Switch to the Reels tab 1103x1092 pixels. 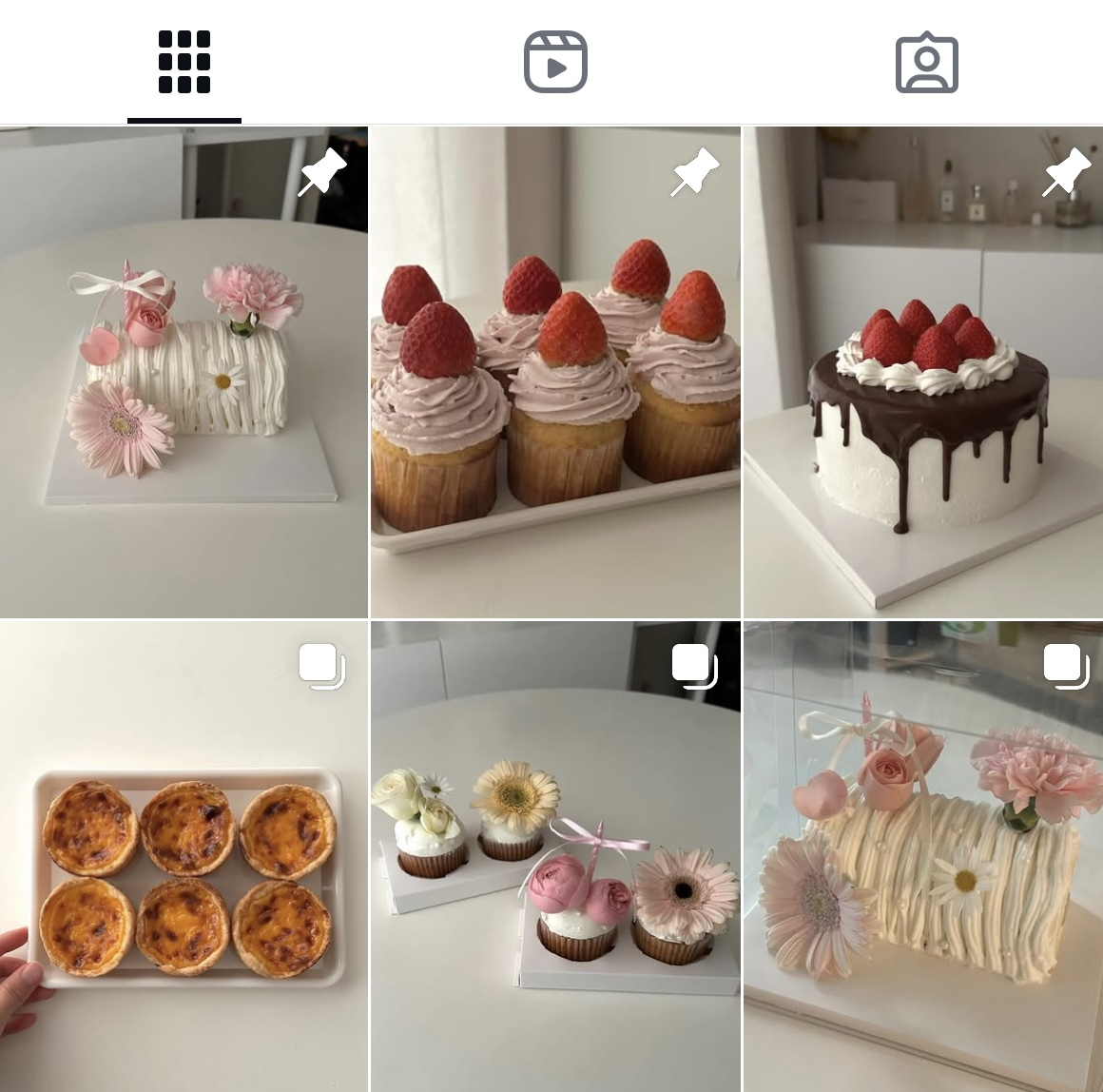(555, 63)
